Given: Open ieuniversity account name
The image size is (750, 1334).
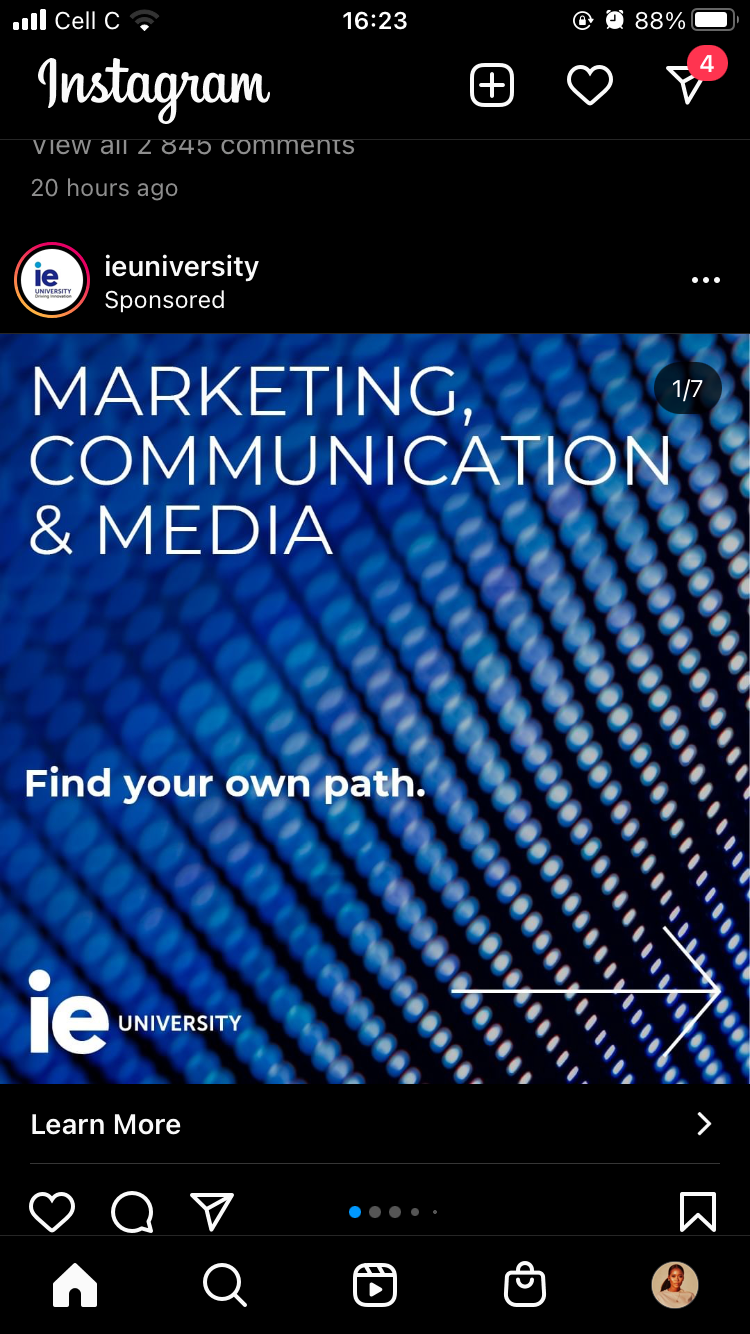Looking at the screenshot, I should 181,266.
